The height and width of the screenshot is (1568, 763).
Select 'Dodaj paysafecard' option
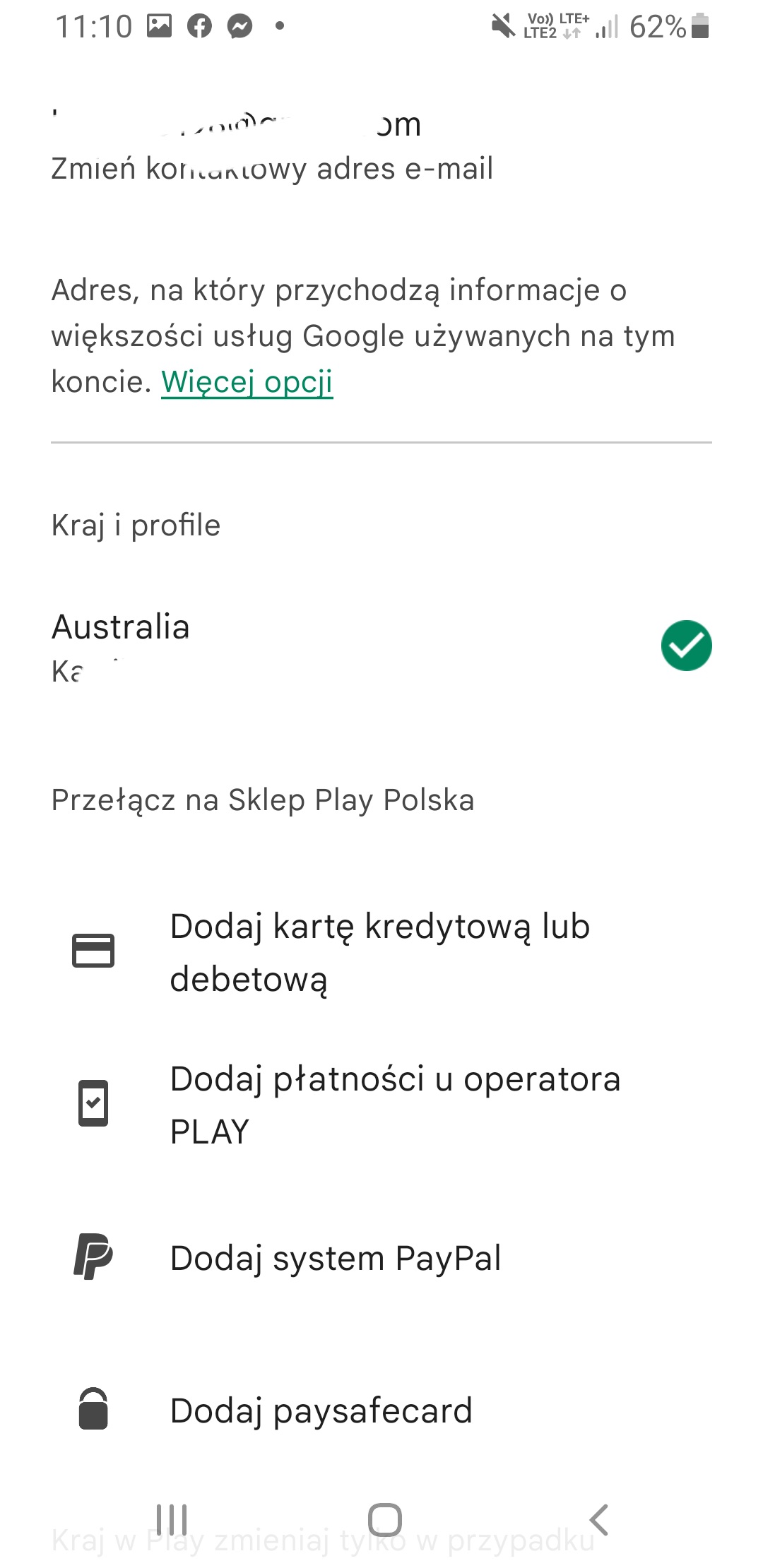coord(321,1410)
